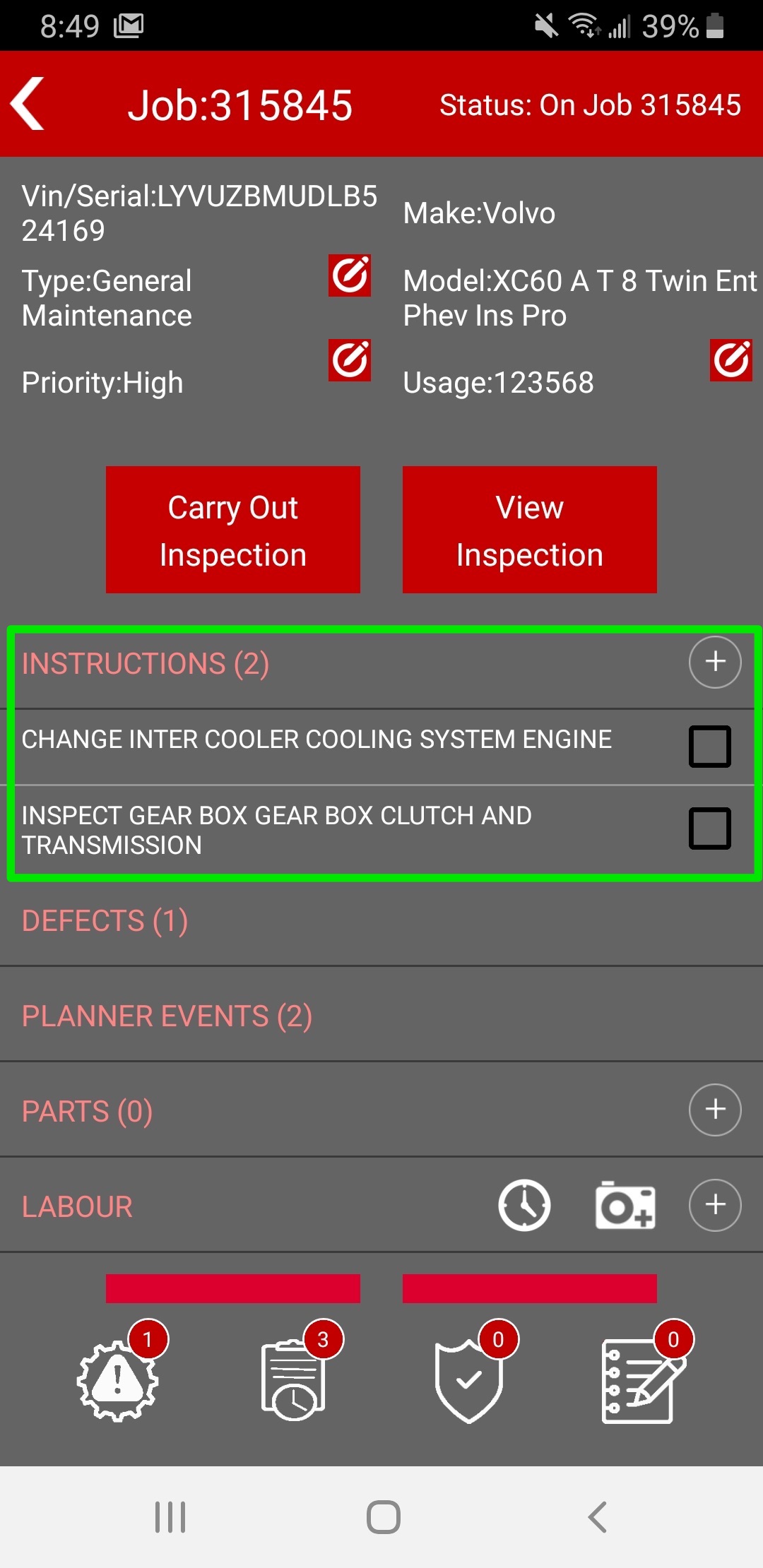Image resolution: width=763 pixels, height=1568 pixels.
Task: Edit the Usage value
Action: pyautogui.click(x=731, y=360)
